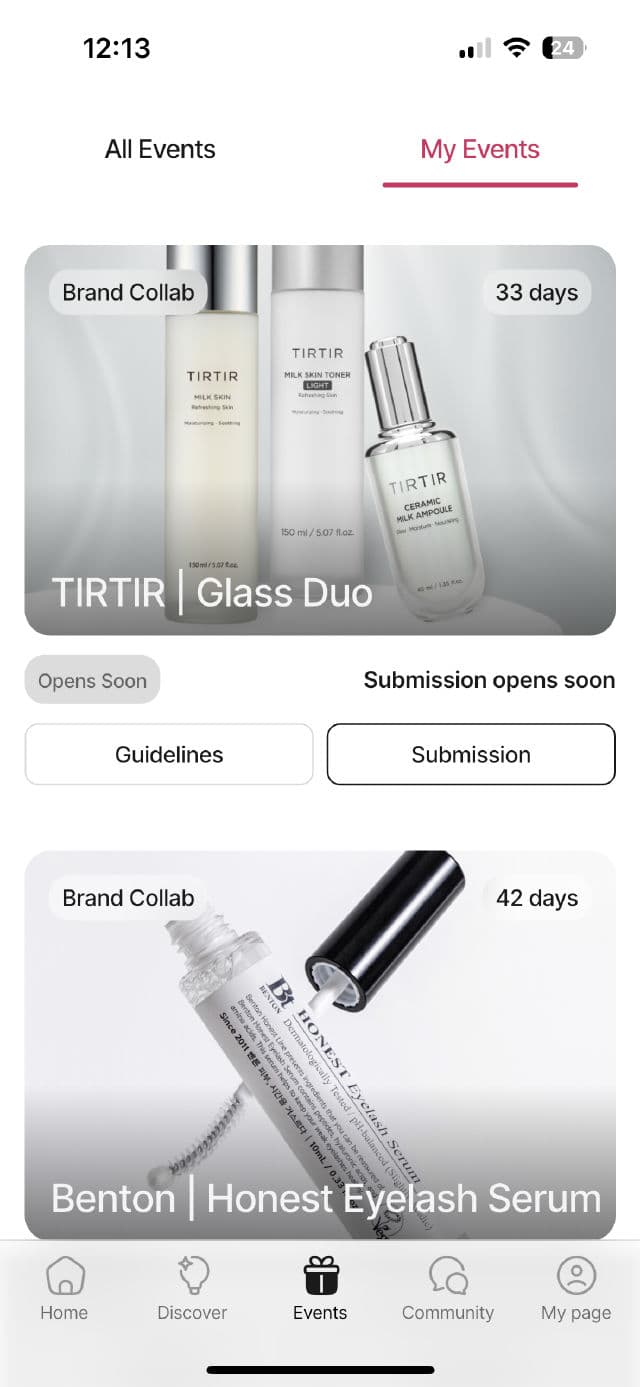
Task: Tap Events in the bottom navigation
Action: 320,1290
